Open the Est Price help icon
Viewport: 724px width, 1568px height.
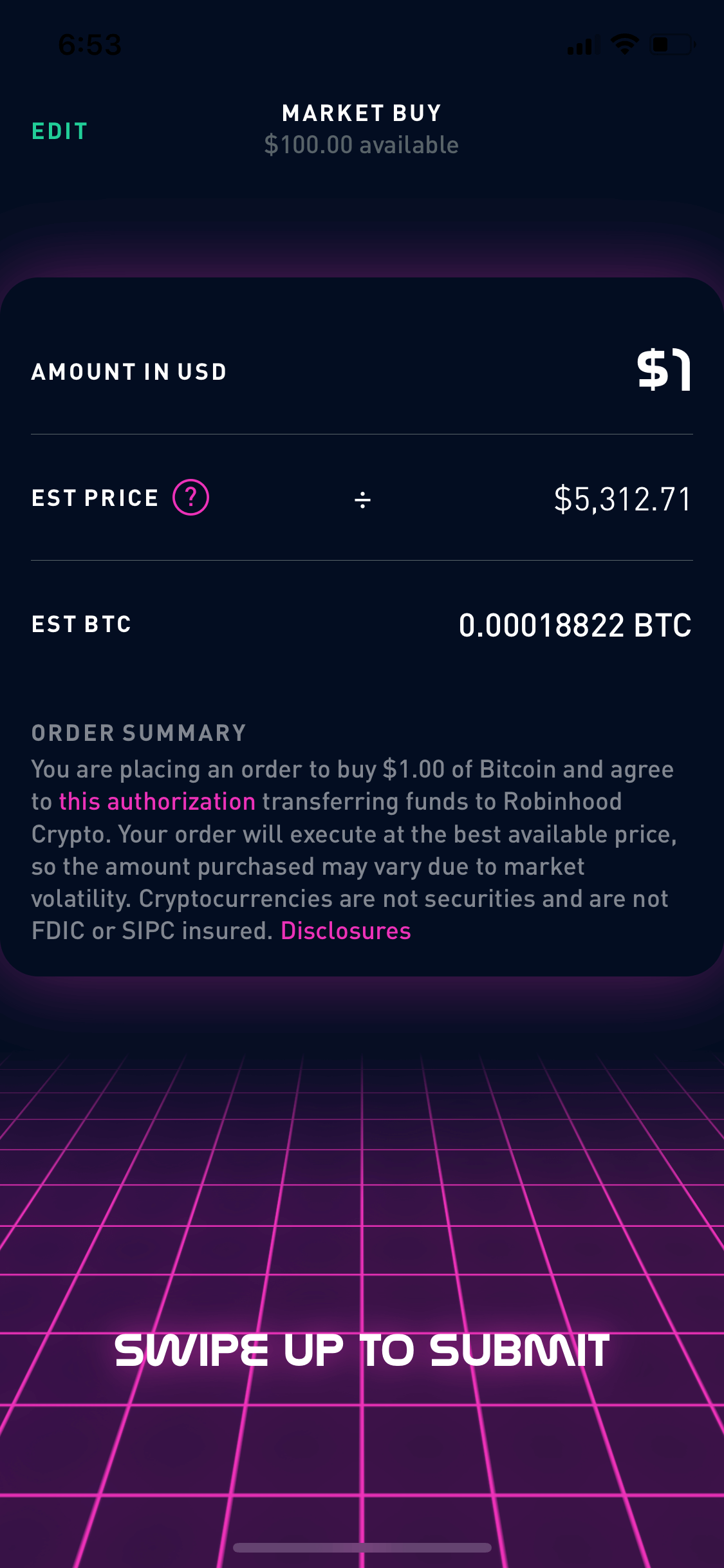tap(190, 498)
